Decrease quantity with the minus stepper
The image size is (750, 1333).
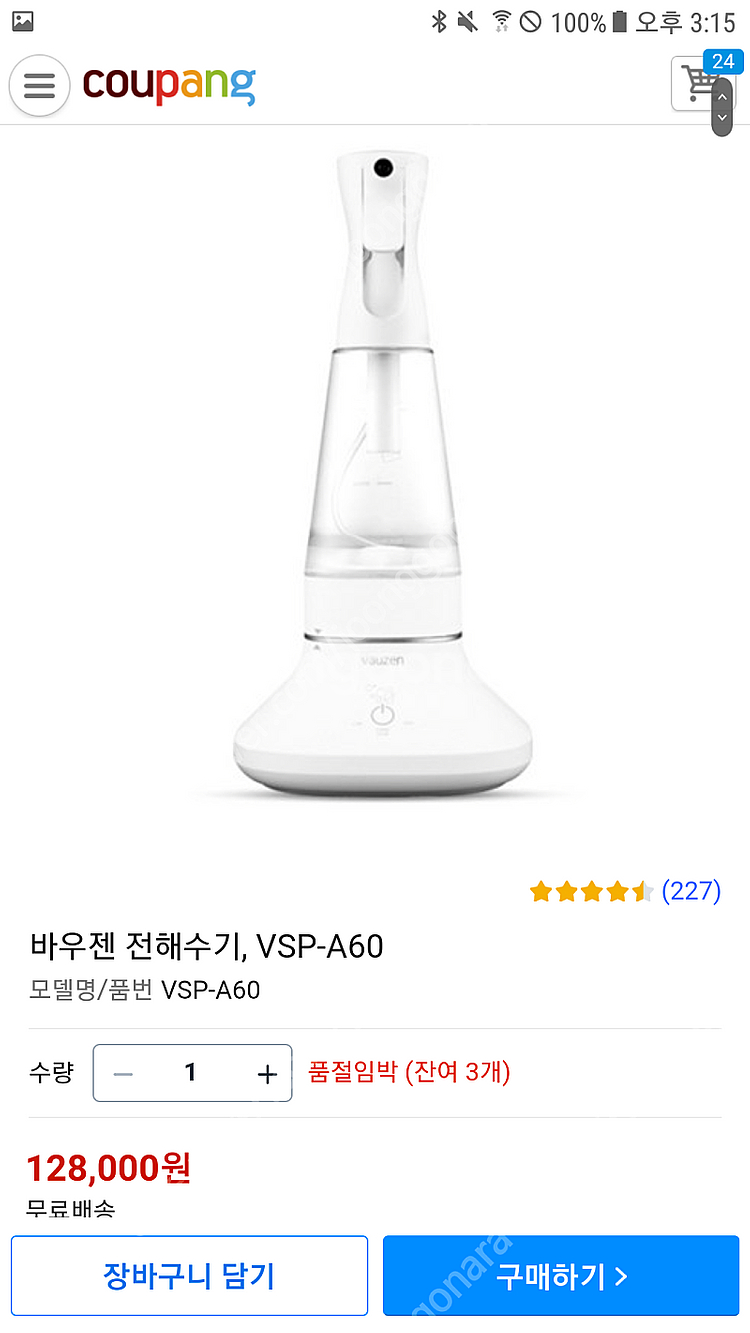(x=122, y=1072)
